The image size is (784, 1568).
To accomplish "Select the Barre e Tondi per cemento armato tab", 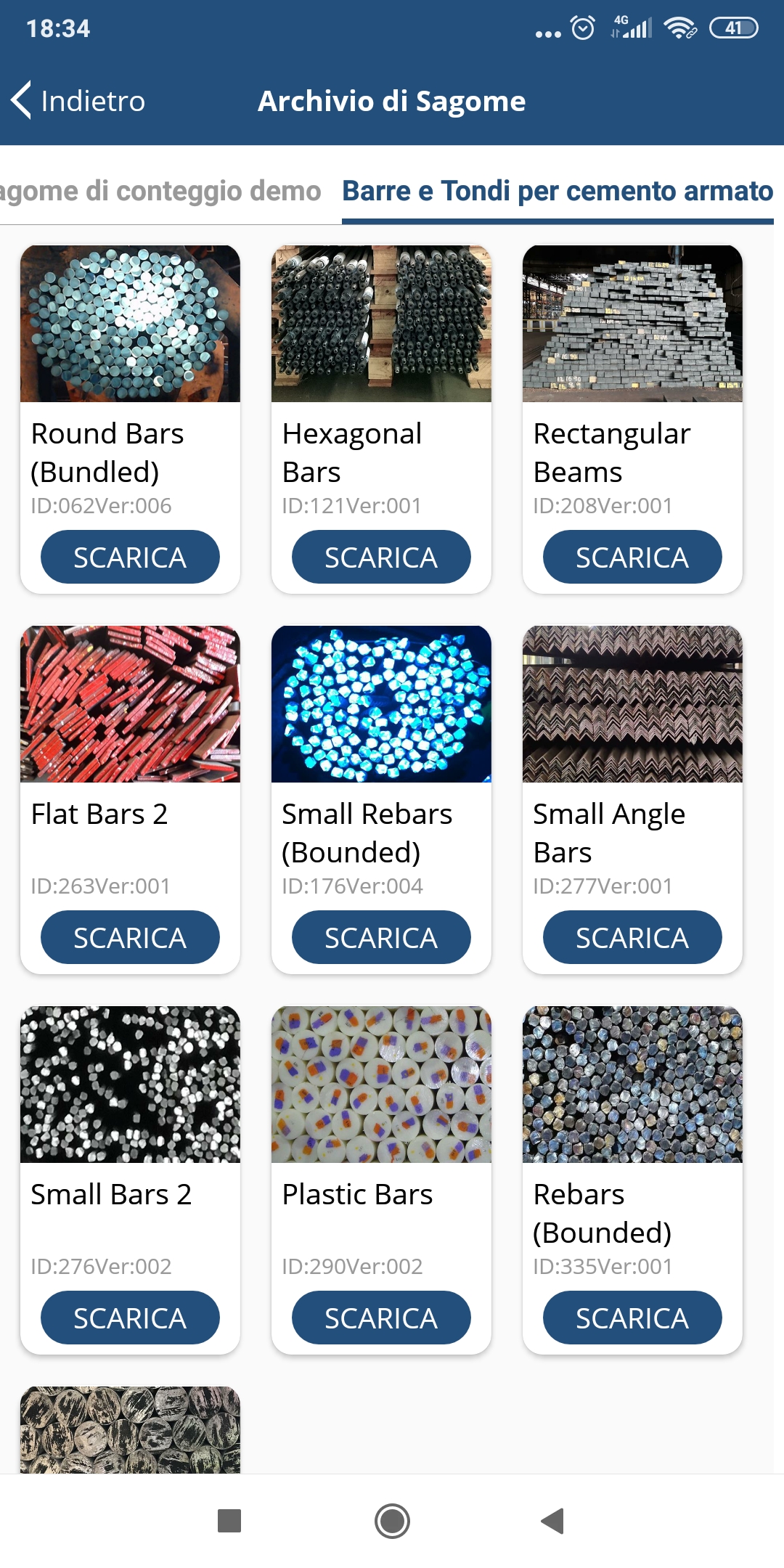I will coord(558,191).
